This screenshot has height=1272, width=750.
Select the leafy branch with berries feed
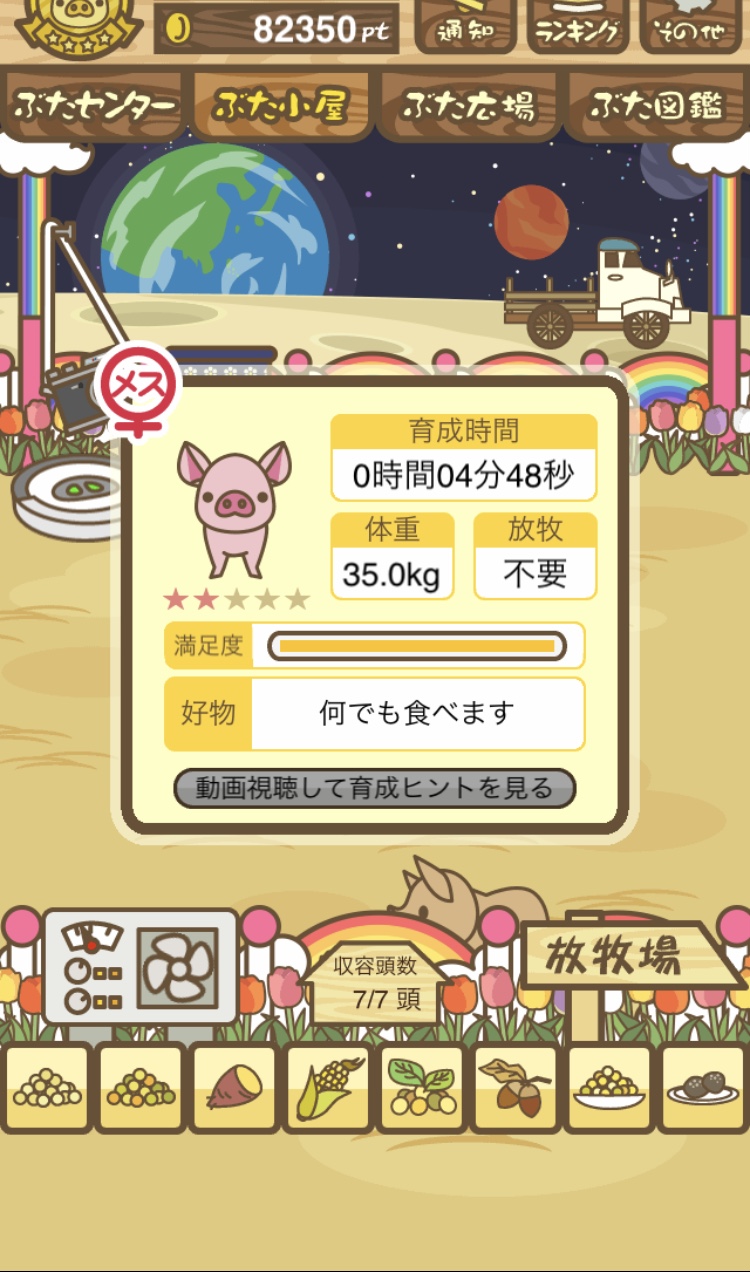click(x=421, y=1088)
